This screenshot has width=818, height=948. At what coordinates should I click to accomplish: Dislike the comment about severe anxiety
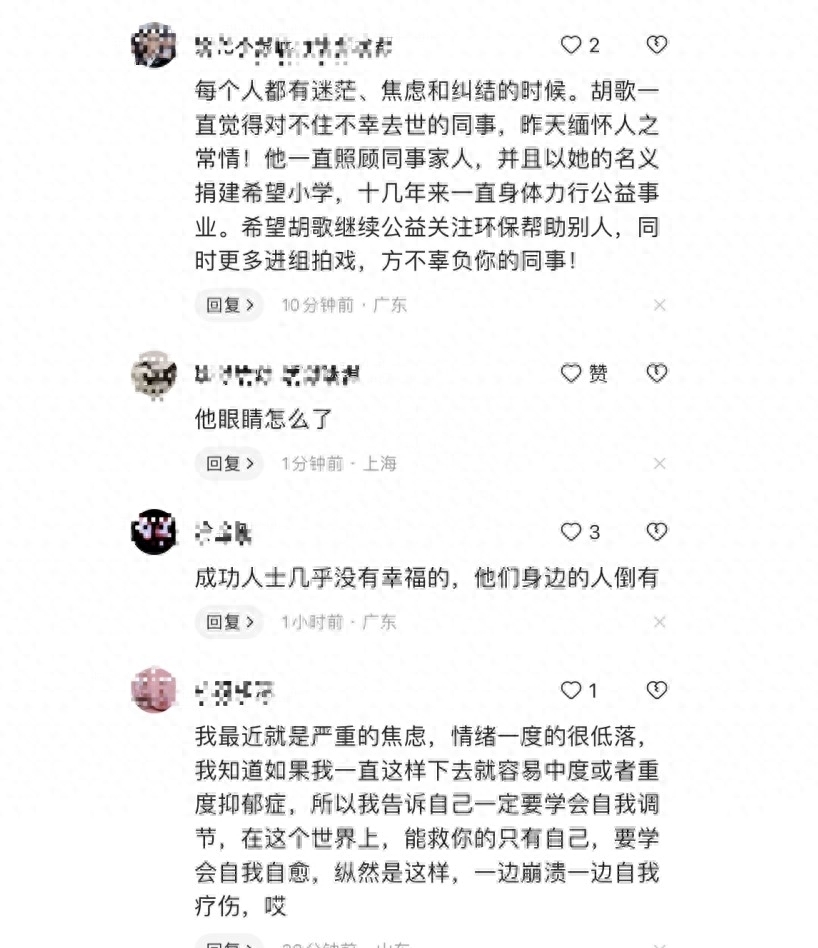(x=656, y=690)
